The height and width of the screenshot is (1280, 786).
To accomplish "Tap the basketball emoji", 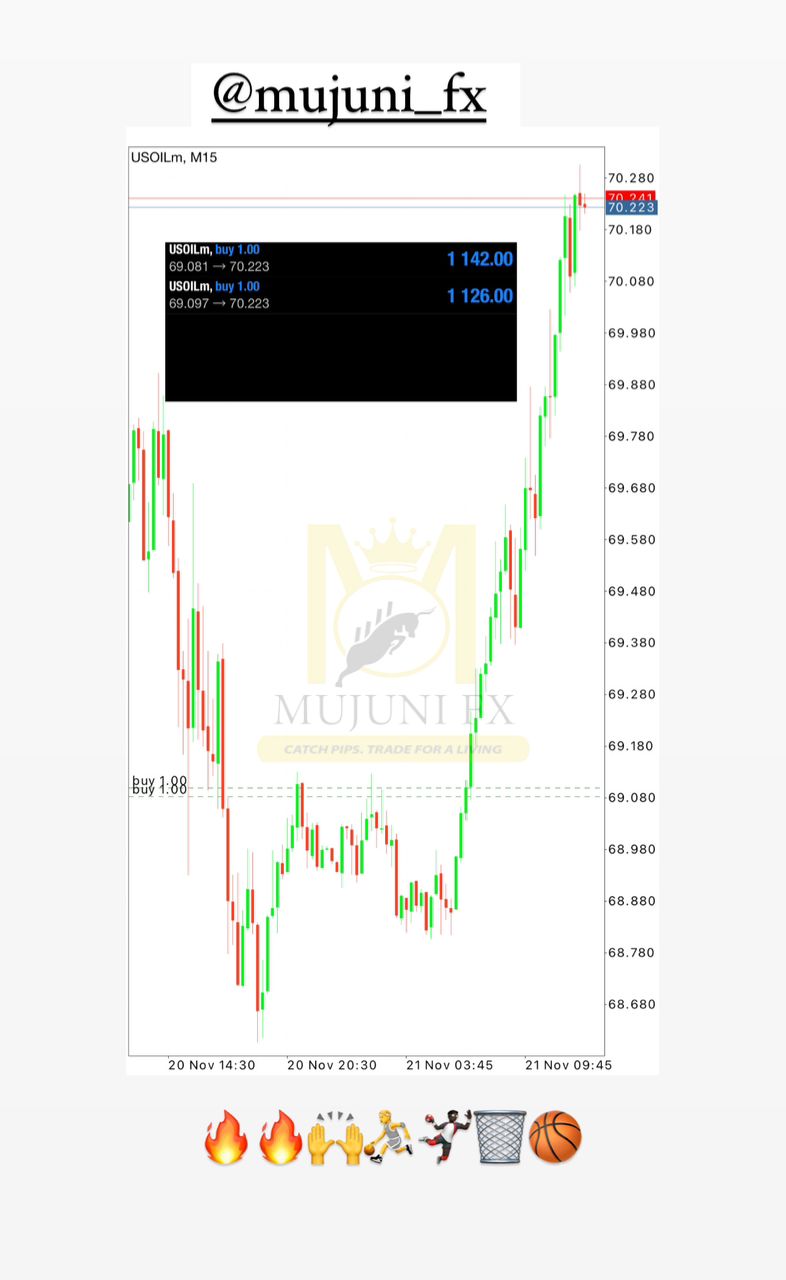I will (558, 1136).
